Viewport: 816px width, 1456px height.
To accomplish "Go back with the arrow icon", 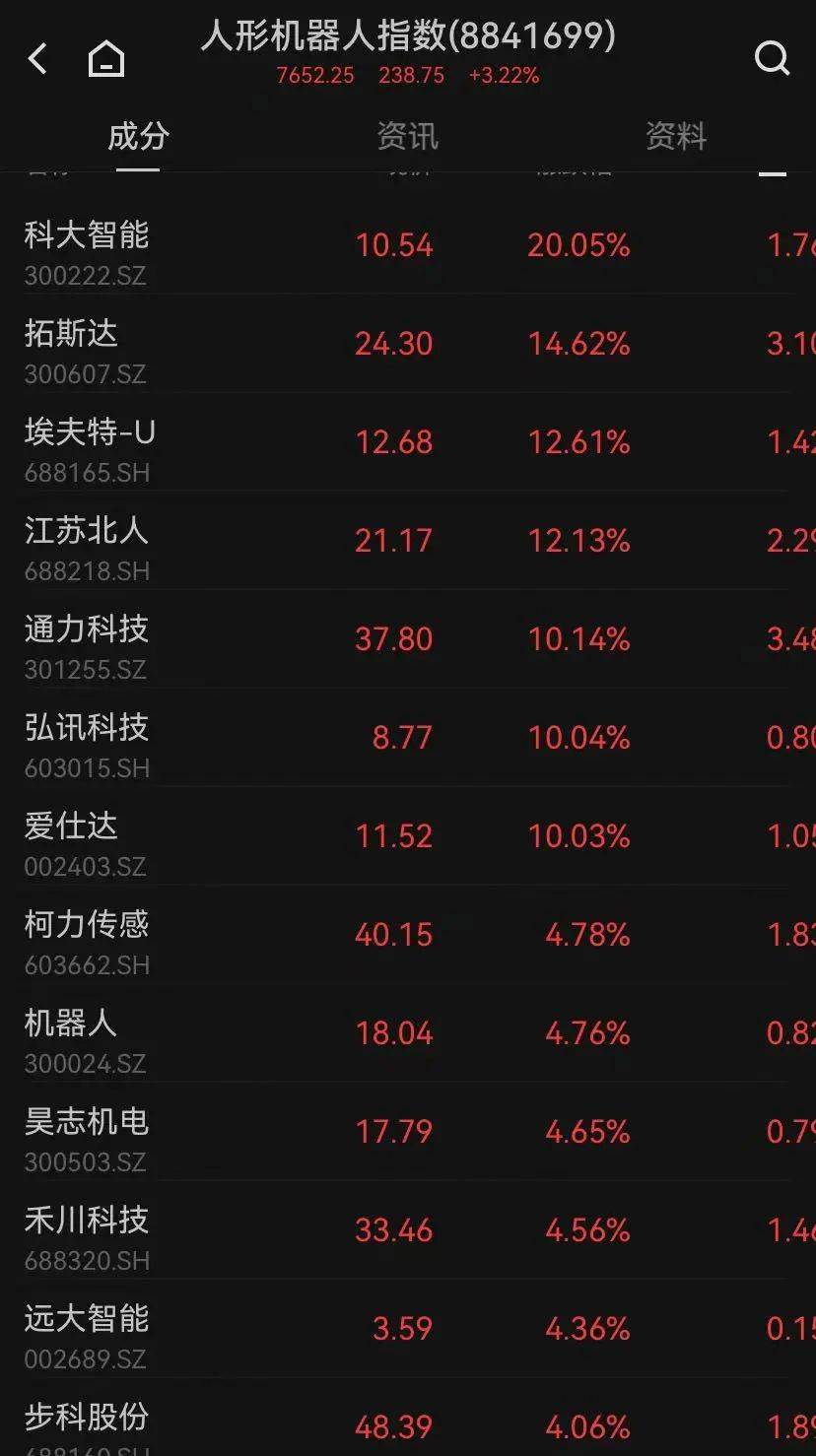I will (38, 59).
